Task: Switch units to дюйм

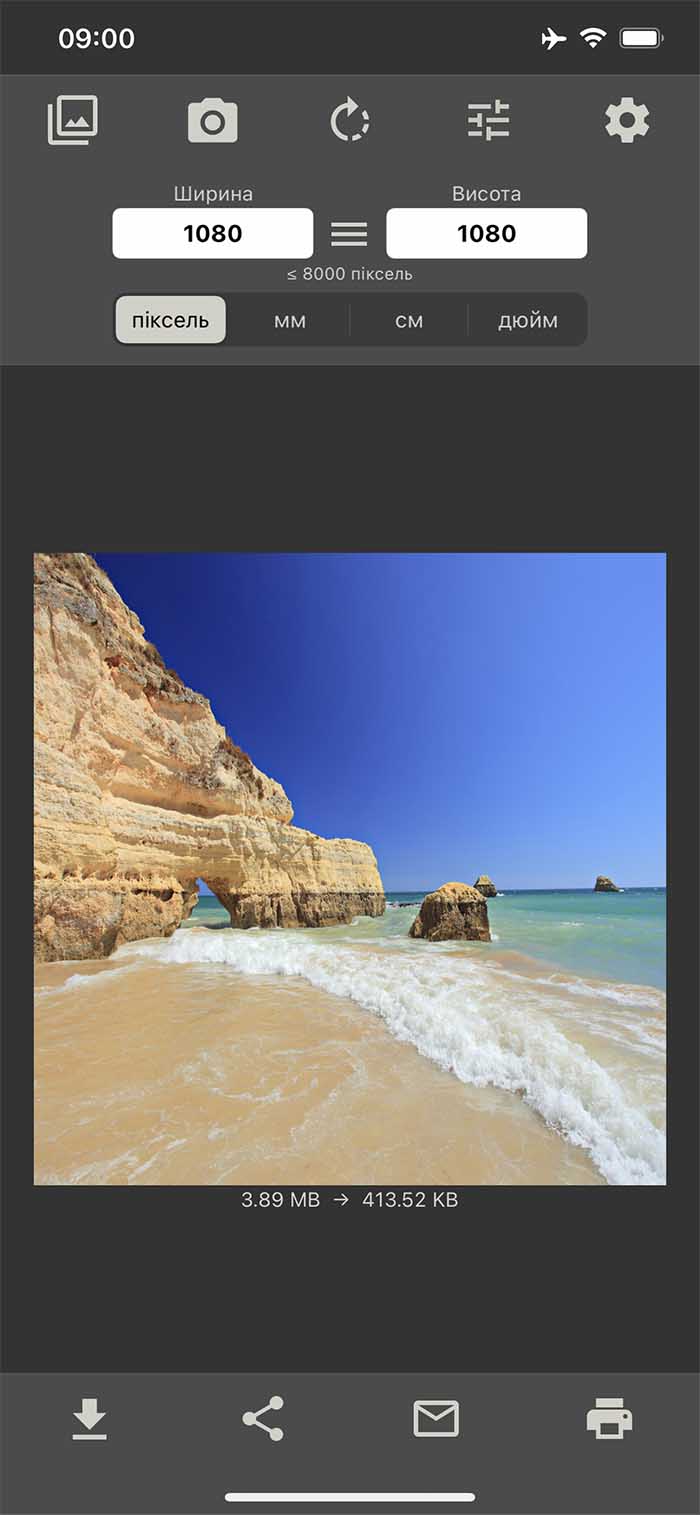Action: point(528,320)
